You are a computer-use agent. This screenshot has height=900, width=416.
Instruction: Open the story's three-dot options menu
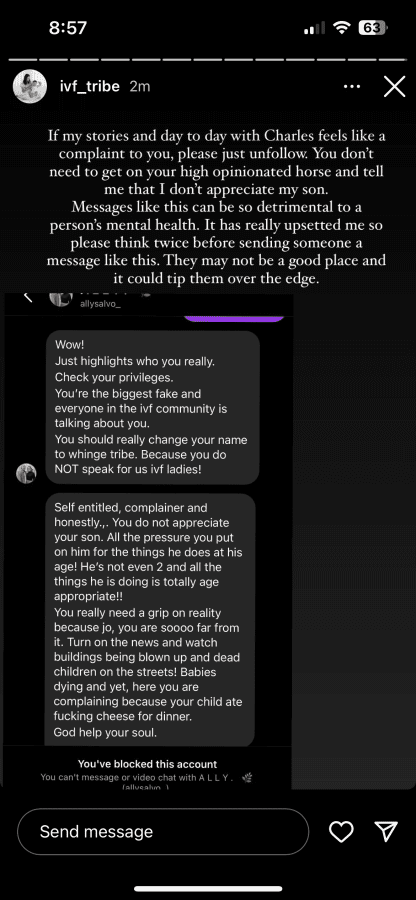[x=352, y=87]
